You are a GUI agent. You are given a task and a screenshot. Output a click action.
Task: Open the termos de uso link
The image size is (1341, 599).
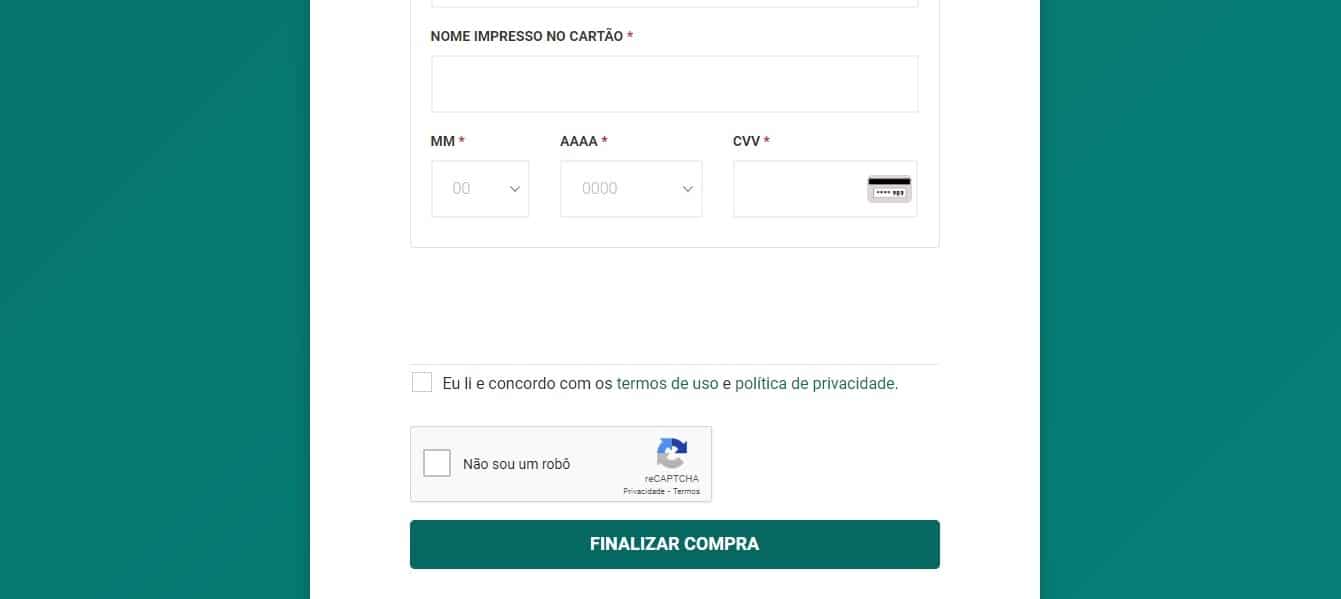[667, 383]
